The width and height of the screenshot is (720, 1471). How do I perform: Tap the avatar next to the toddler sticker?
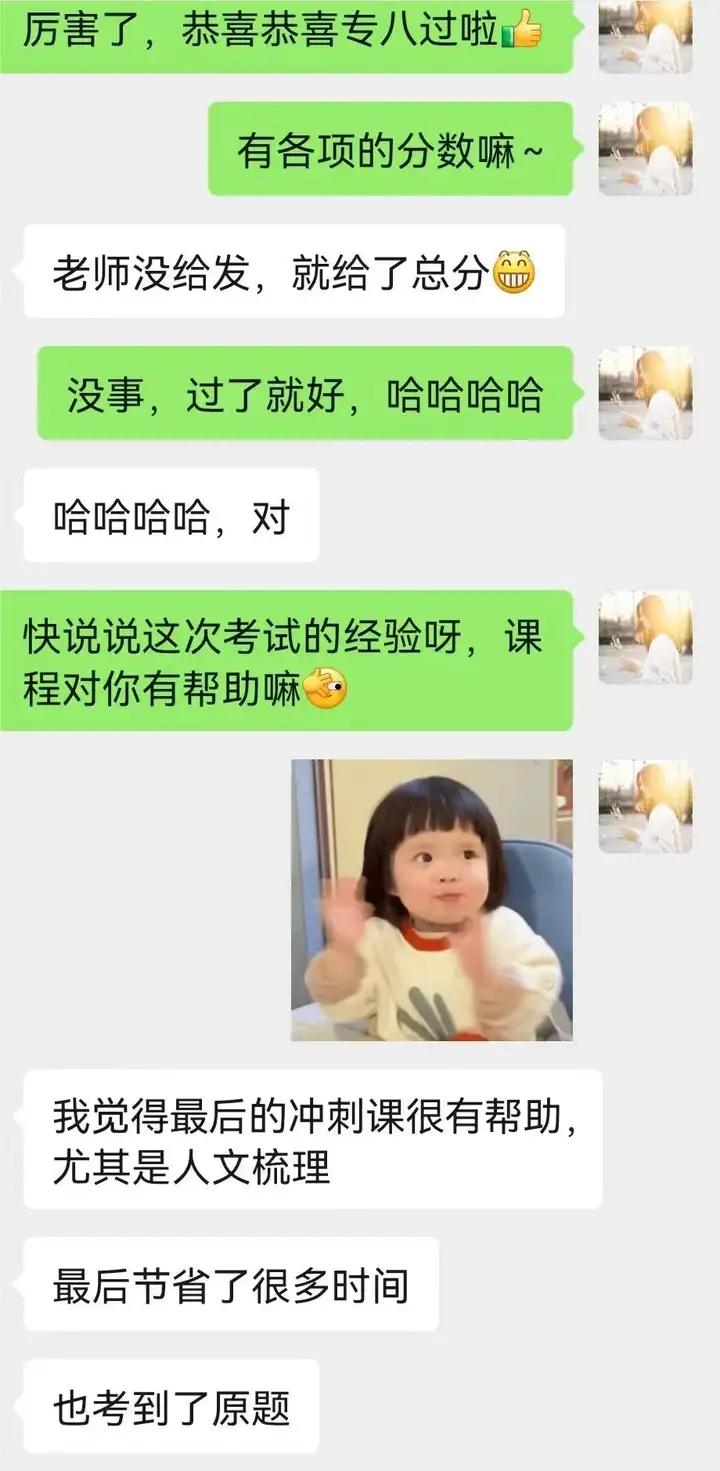(x=645, y=805)
